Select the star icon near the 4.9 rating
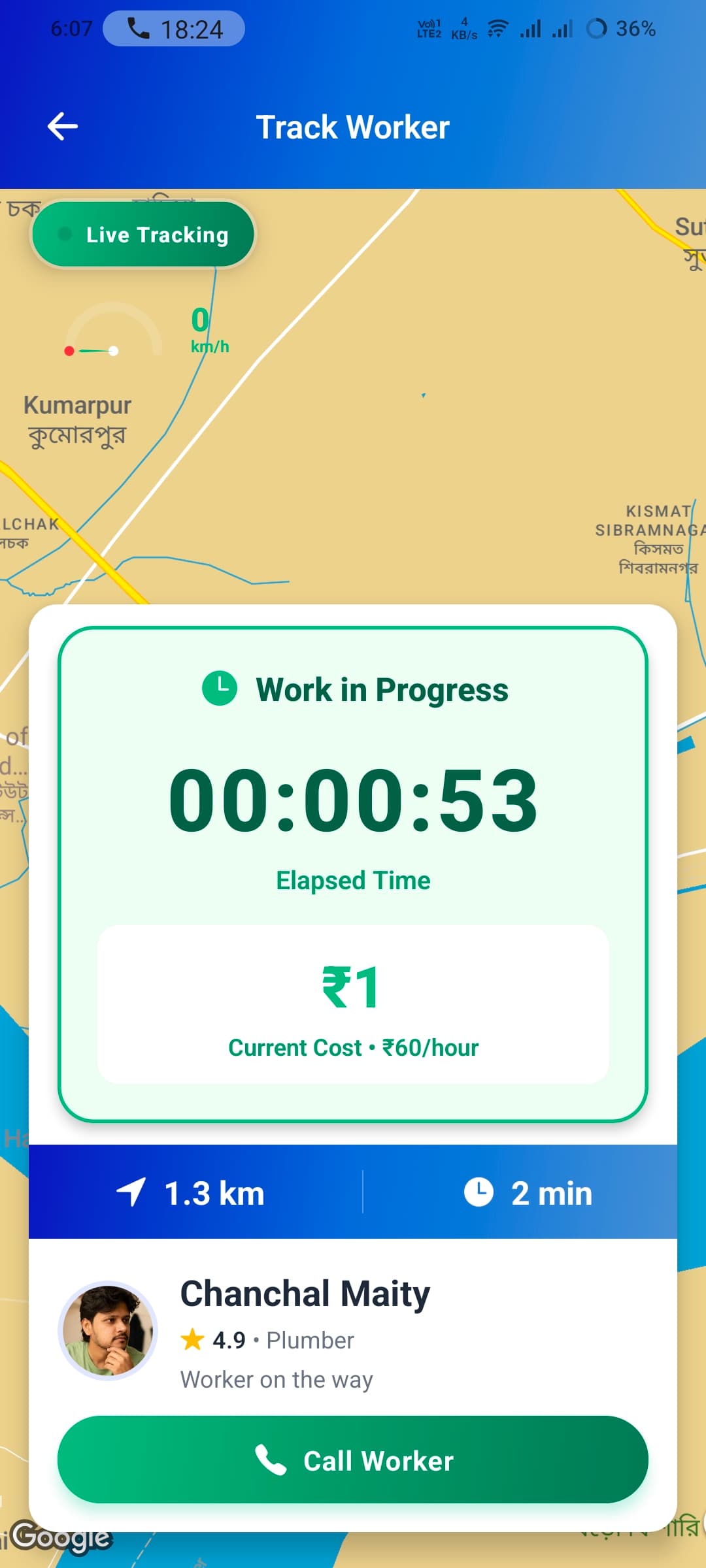Screen dimensions: 706x1568 click(x=192, y=1339)
